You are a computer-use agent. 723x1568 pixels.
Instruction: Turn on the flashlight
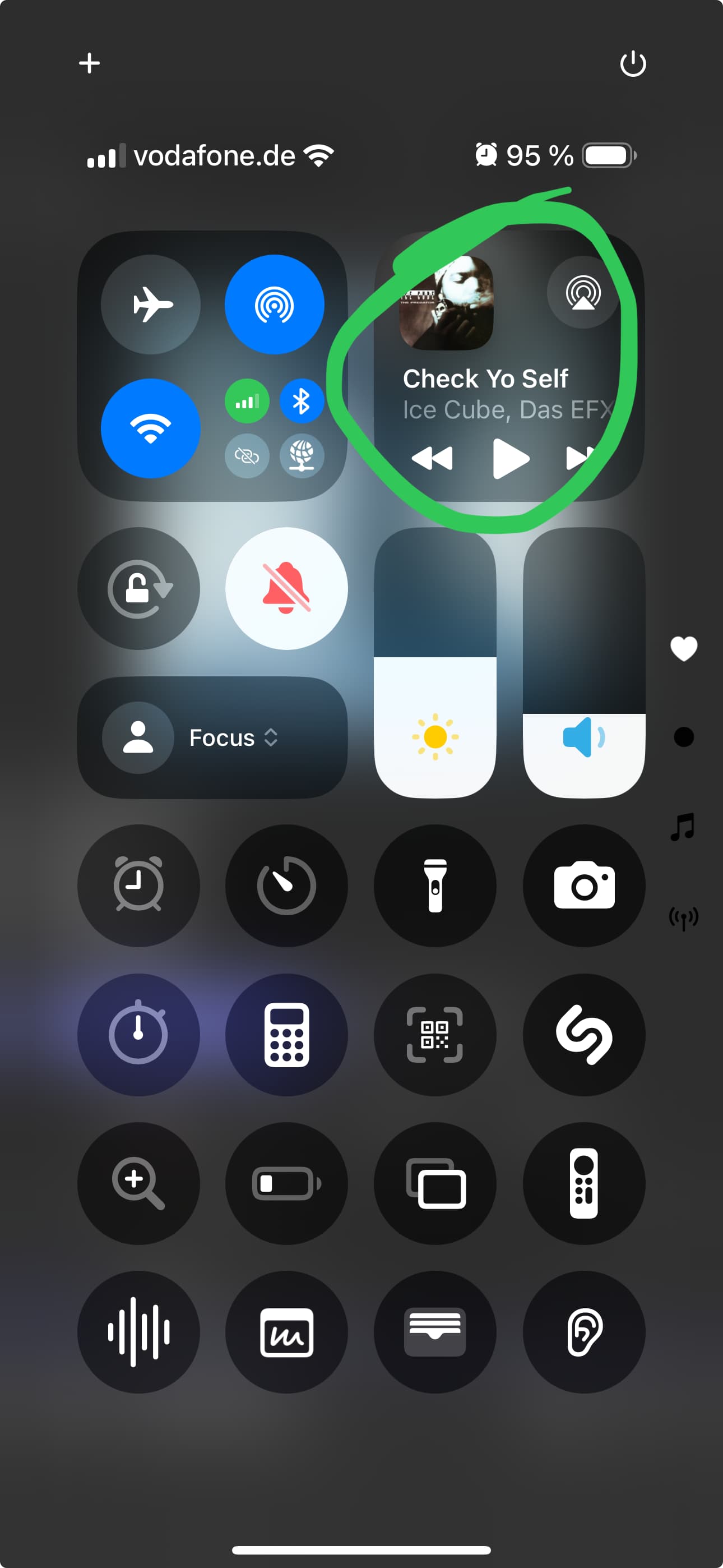[435, 886]
